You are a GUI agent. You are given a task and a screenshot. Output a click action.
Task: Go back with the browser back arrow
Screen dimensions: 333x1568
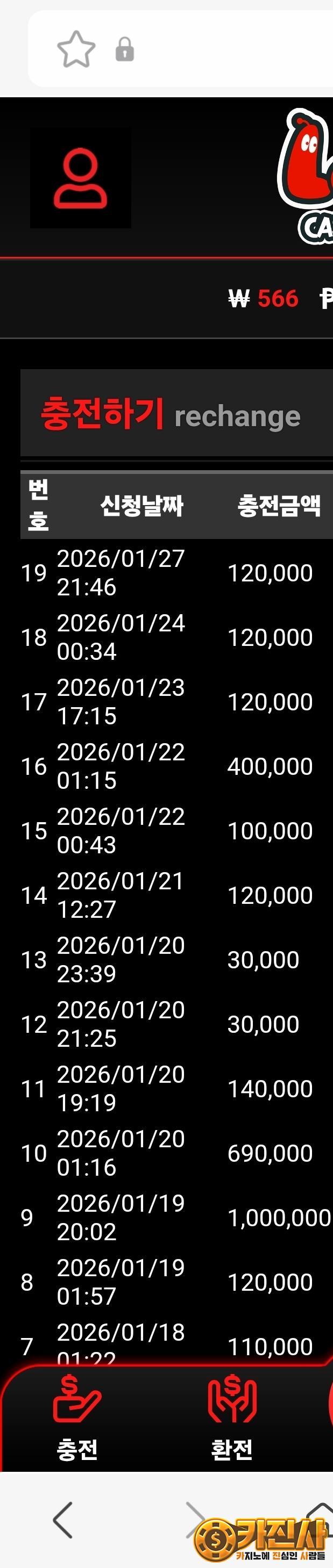[x=63, y=1519]
